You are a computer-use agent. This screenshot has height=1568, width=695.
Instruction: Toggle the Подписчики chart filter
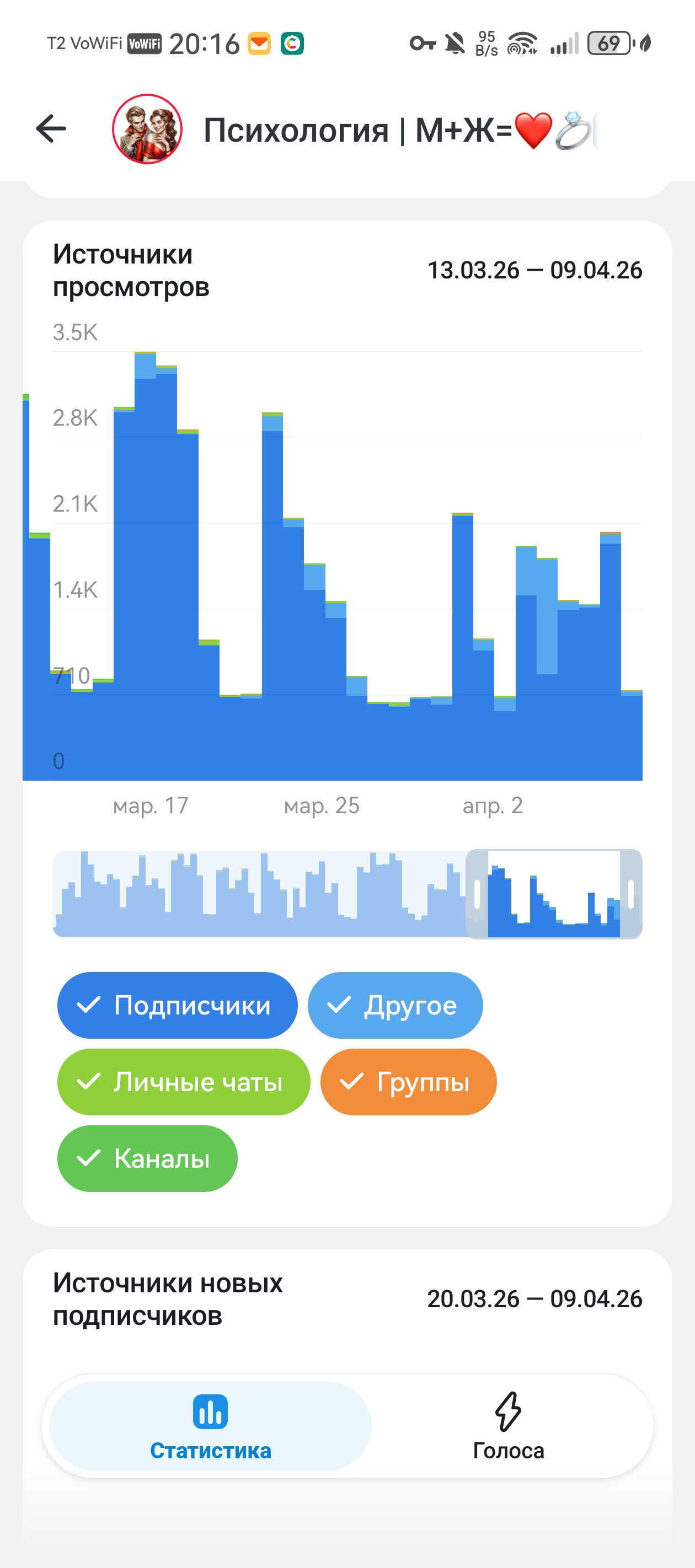point(177,1005)
